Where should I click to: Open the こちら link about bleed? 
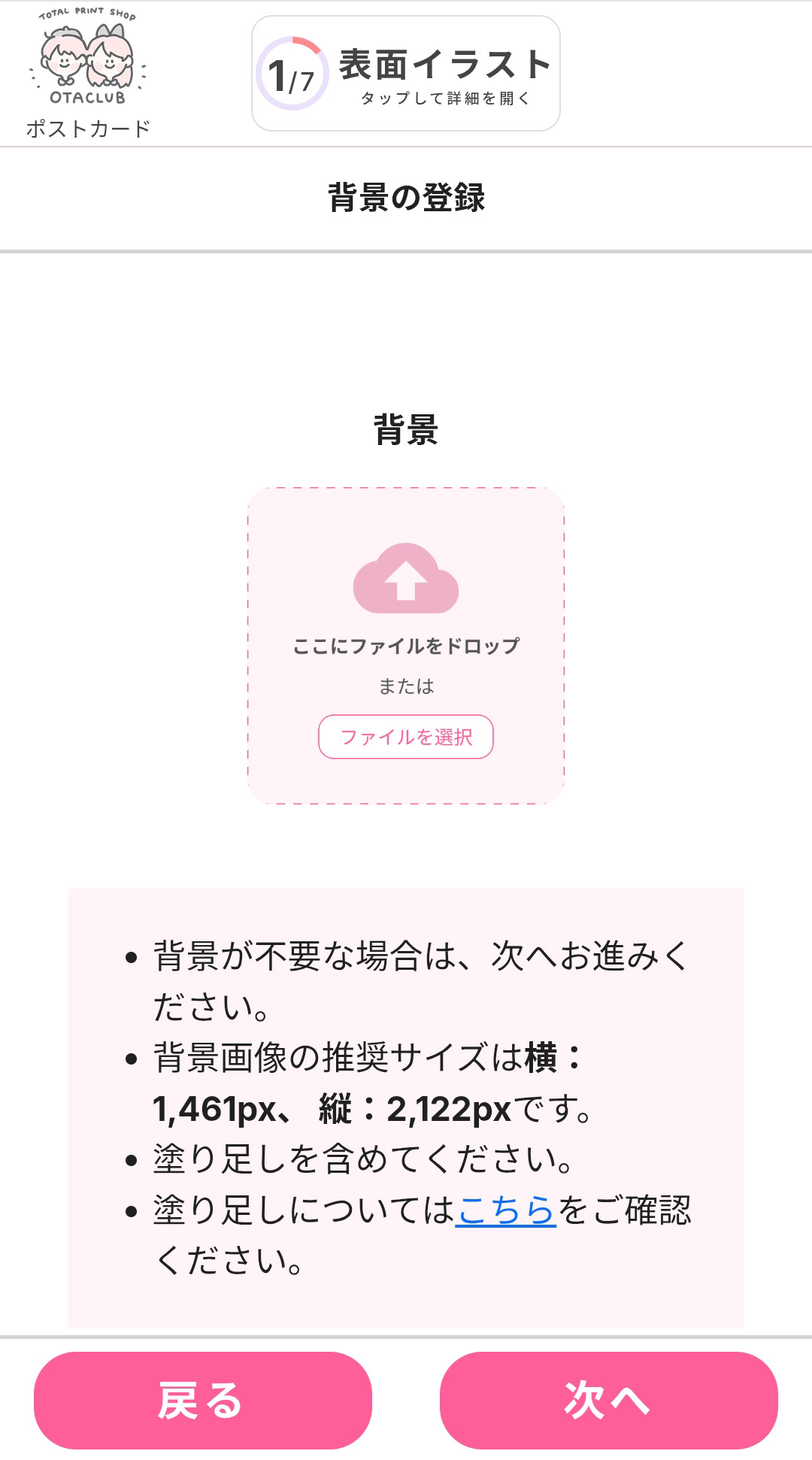coord(505,1210)
